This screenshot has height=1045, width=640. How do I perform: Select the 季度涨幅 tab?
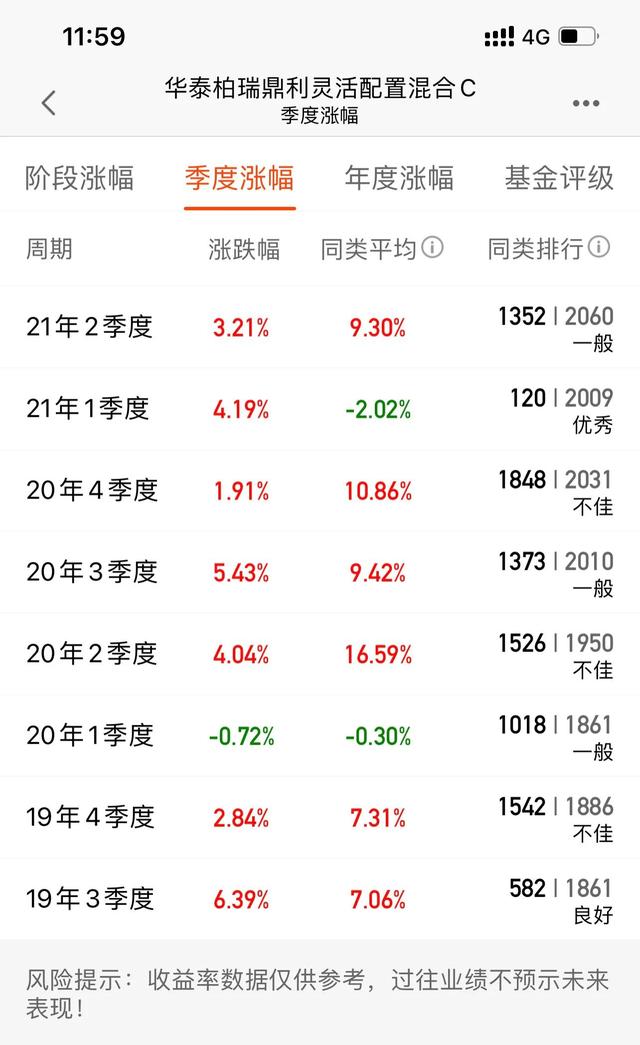click(239, 179)
